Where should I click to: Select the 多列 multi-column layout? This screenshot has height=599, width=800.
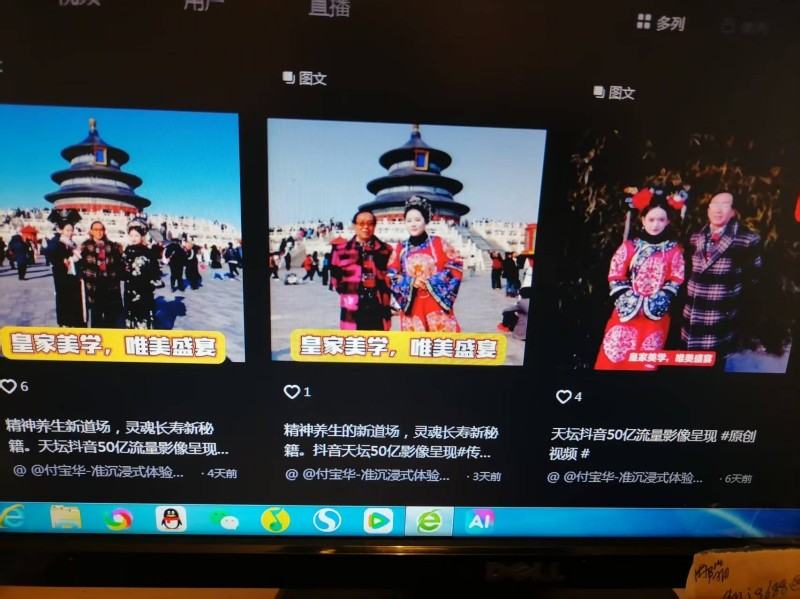[661, 22]
